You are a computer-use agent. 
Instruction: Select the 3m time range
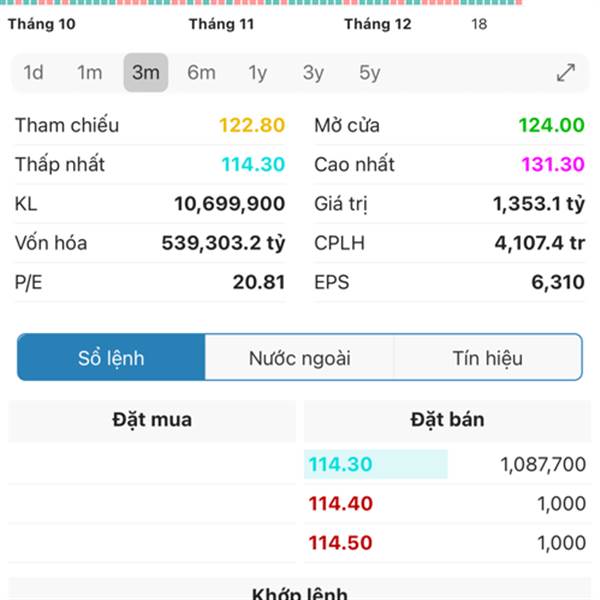pyautogui.click(x=146, y=72)
